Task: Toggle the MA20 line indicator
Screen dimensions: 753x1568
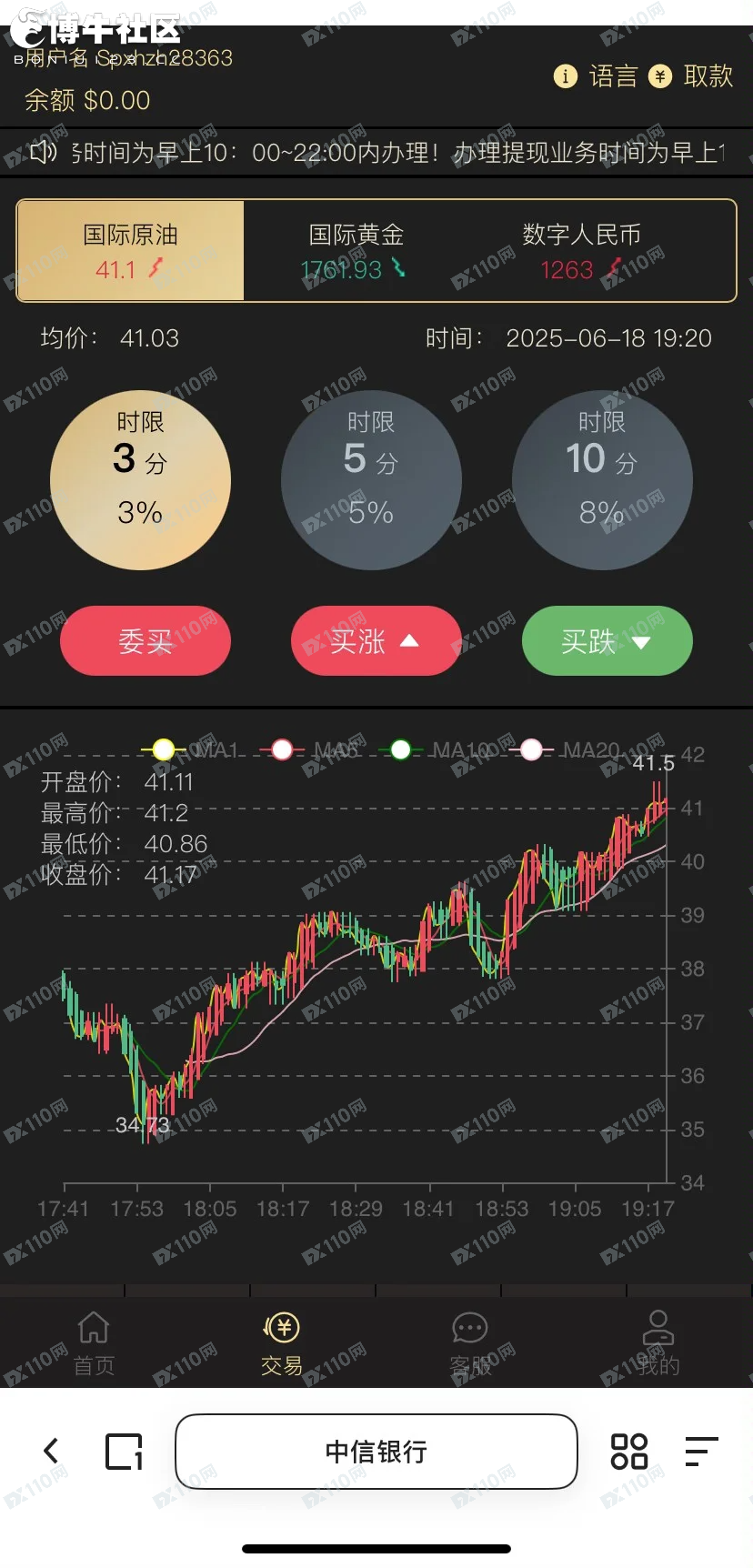Action: 532,749
